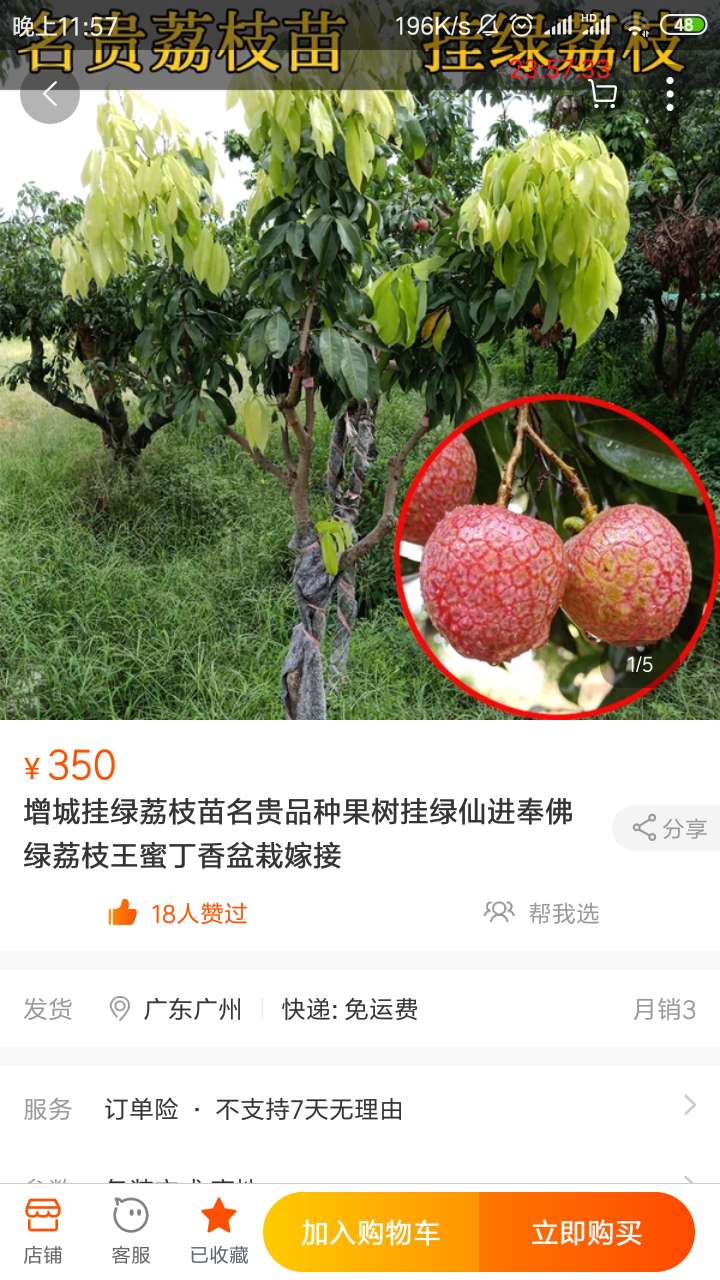This screenshot has width=720, height=1280.
Task: Go back using the arrow button
Action: (x=50, y=94)
